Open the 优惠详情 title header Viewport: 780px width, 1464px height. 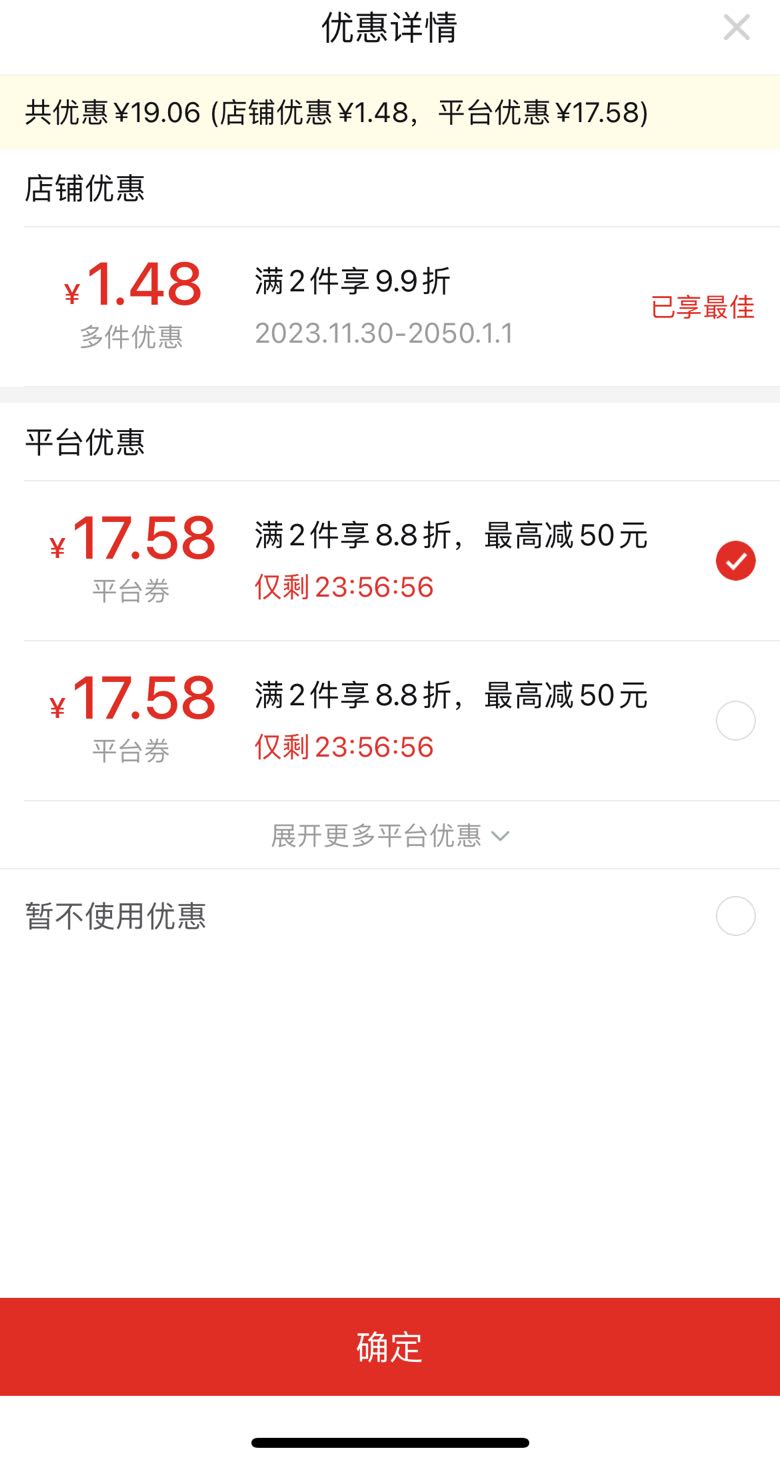(x=390, y=28)
